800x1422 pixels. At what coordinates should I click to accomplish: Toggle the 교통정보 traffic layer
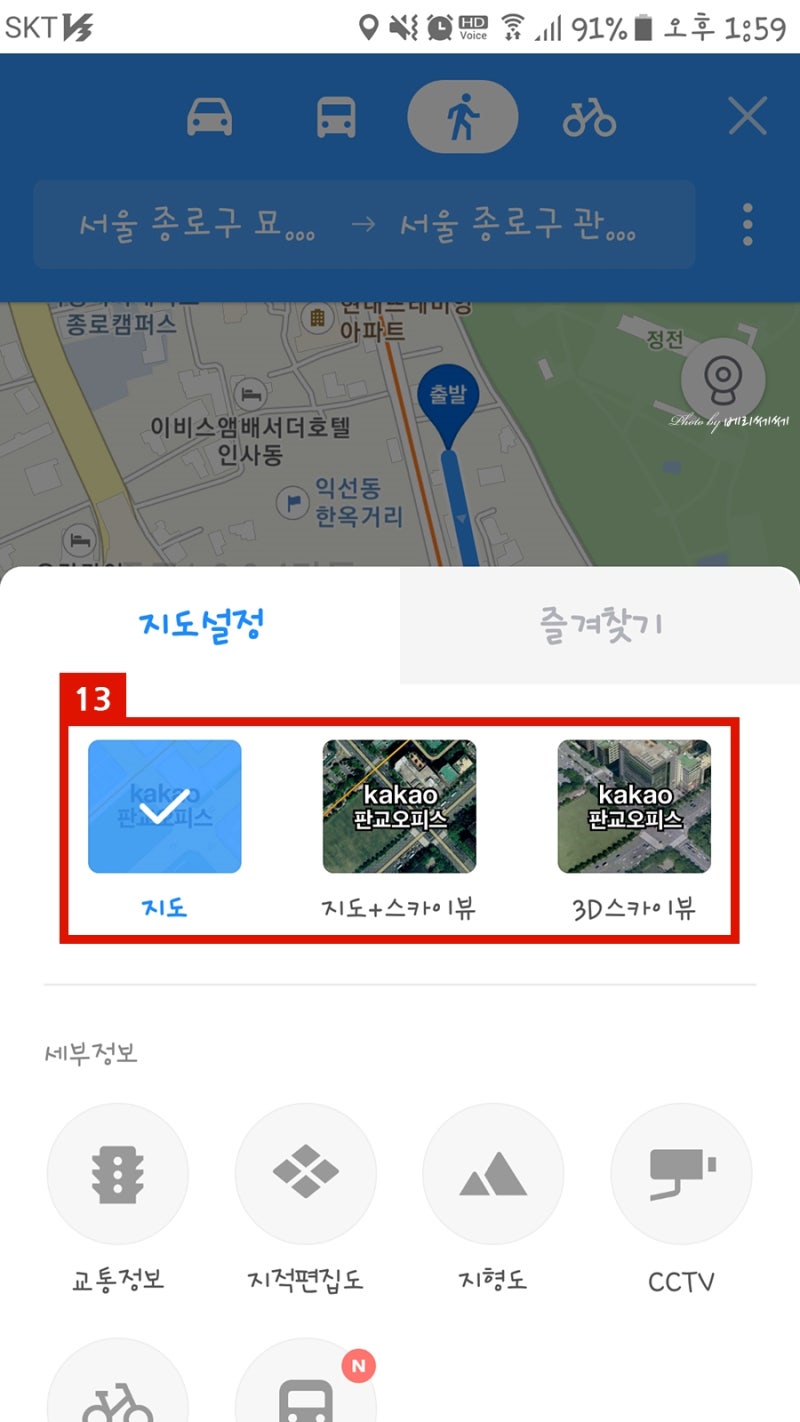tap(118, 1173)
